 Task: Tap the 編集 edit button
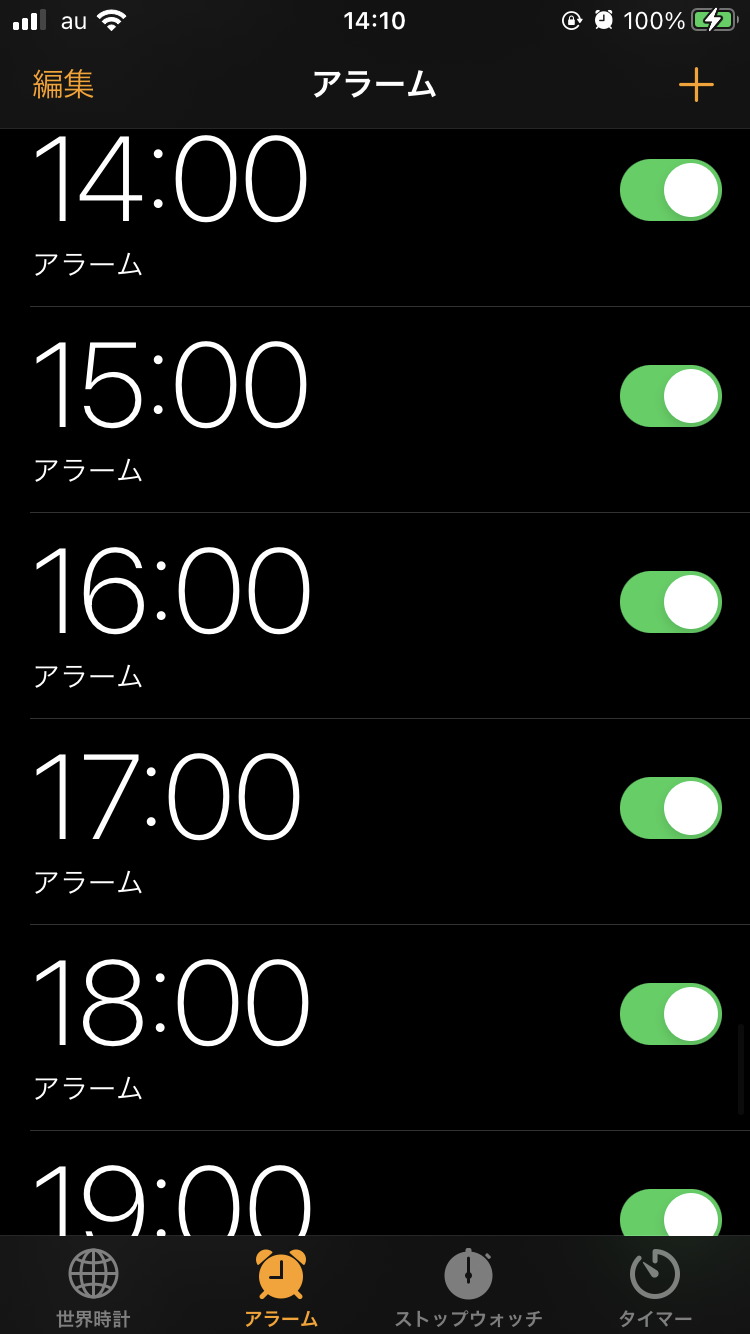[63, 85]
